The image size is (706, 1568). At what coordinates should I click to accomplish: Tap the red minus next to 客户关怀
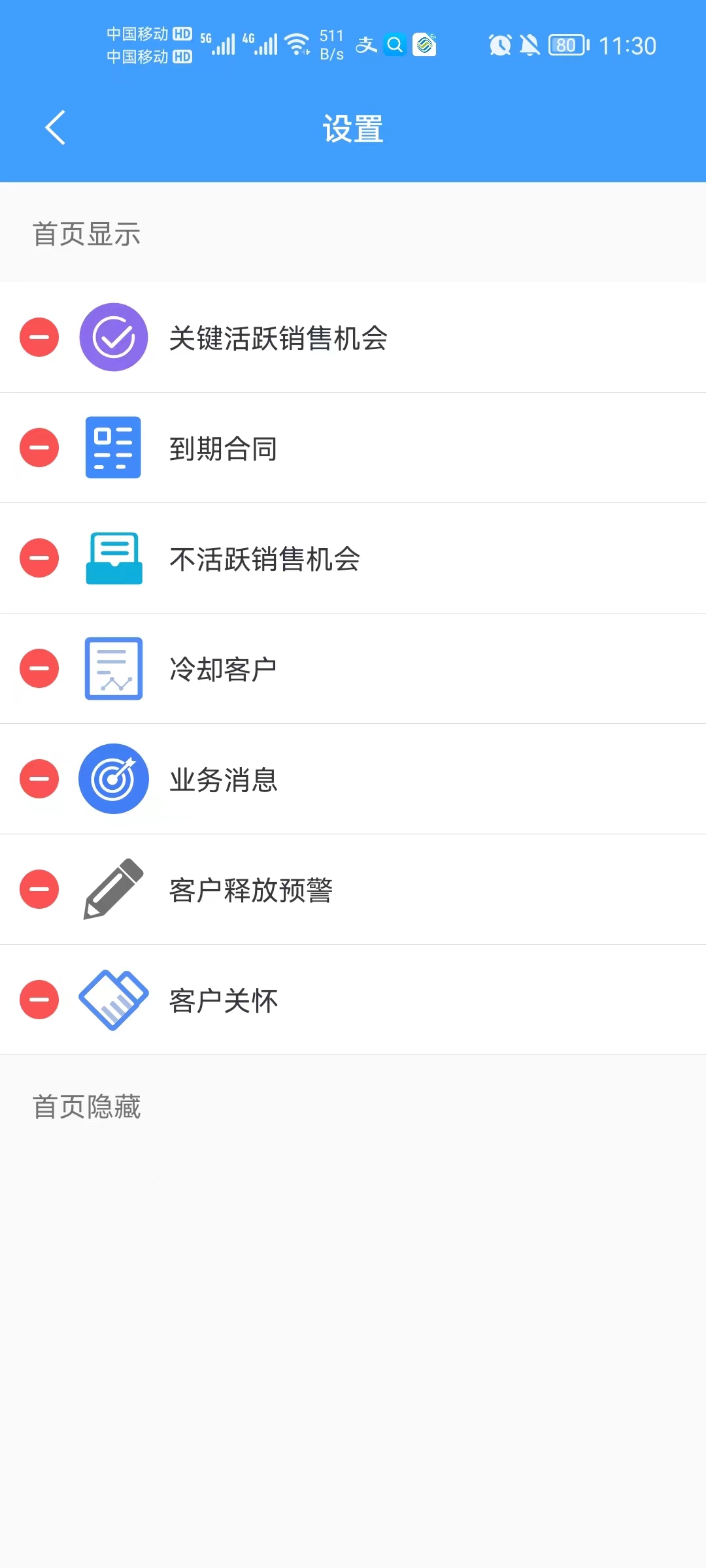pyautogui.click(x=39, y=1000)
